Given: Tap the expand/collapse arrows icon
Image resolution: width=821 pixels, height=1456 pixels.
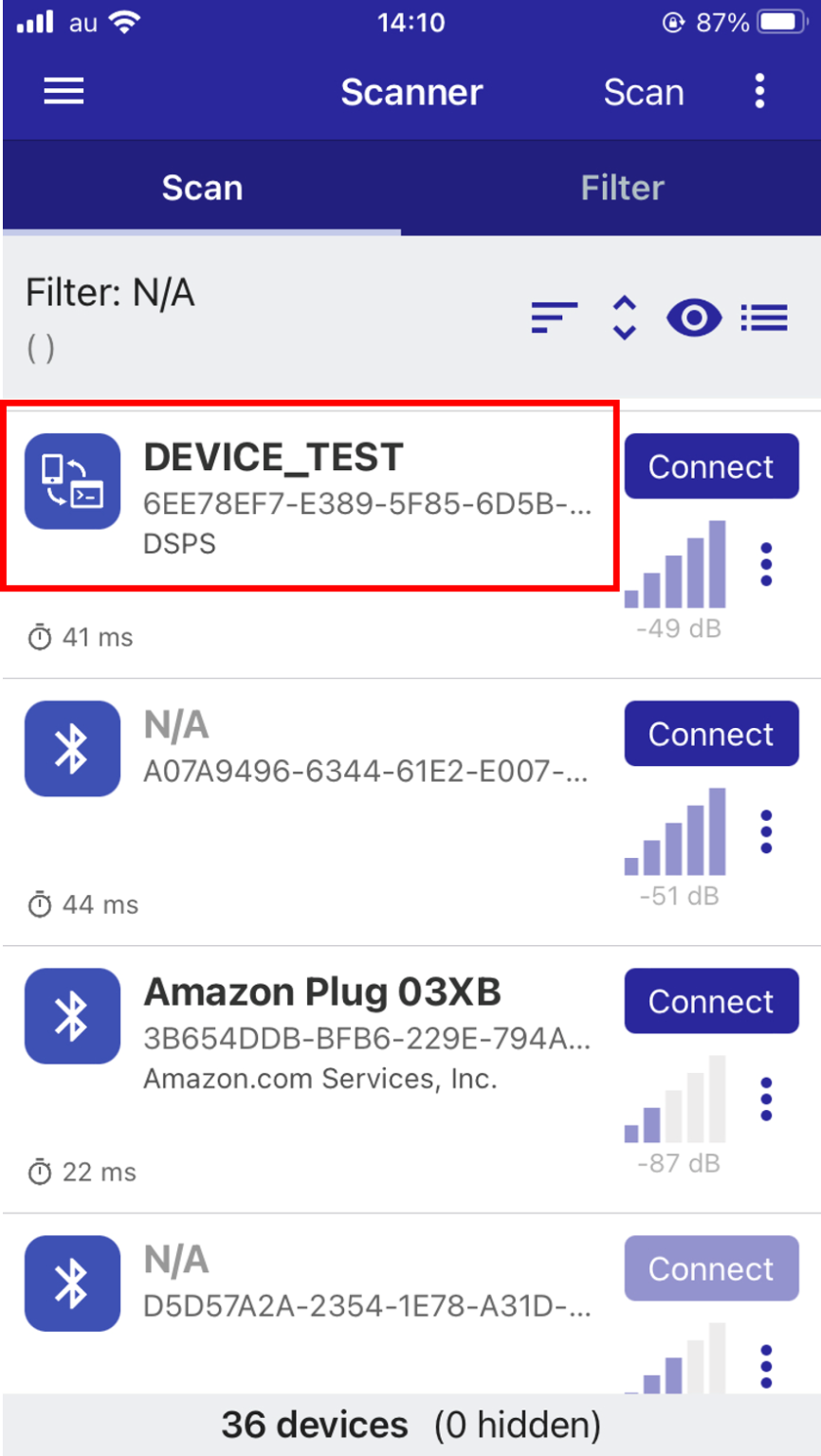Looking at the screenshot, I should point(624,318).
